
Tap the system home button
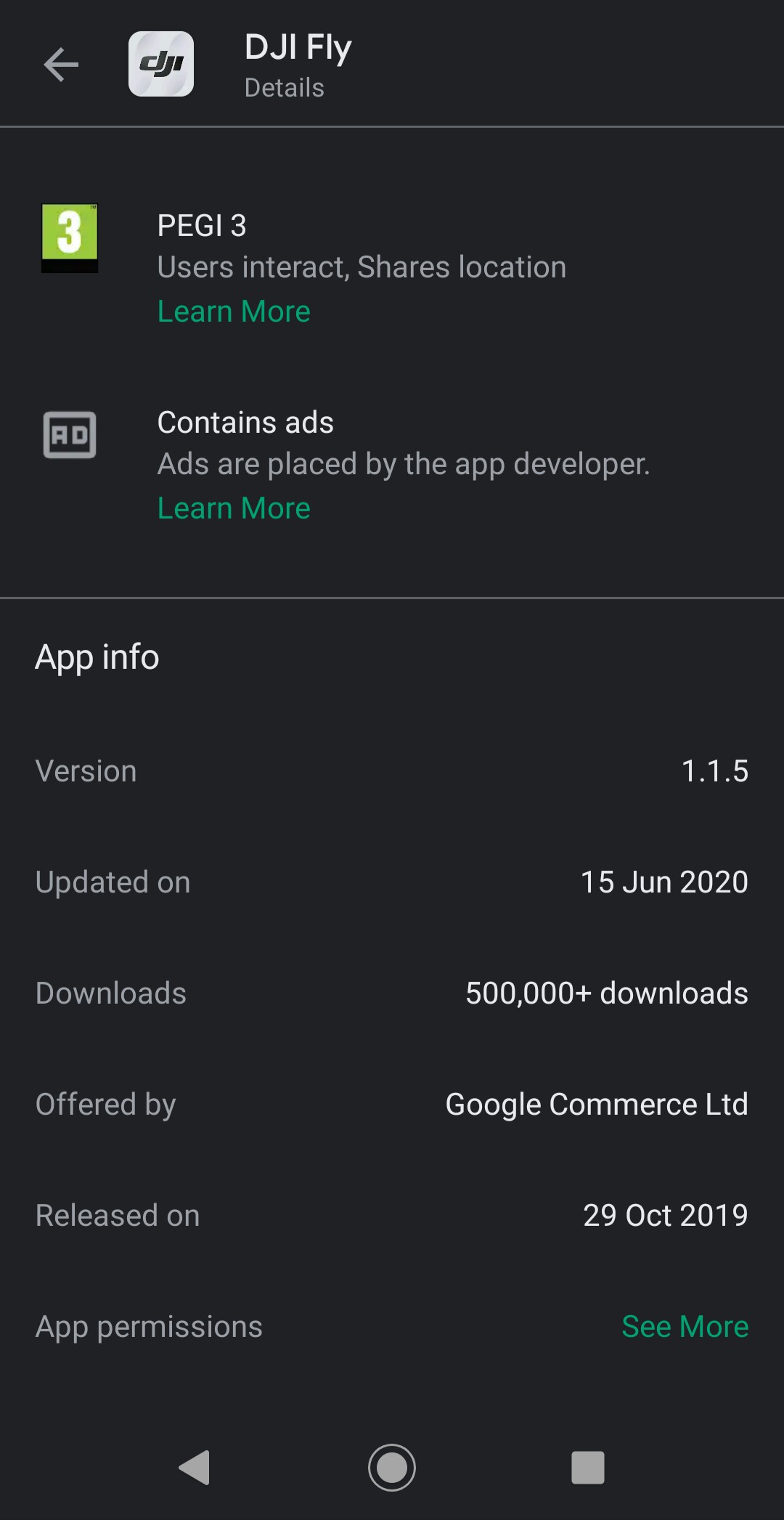[392, 1467]
